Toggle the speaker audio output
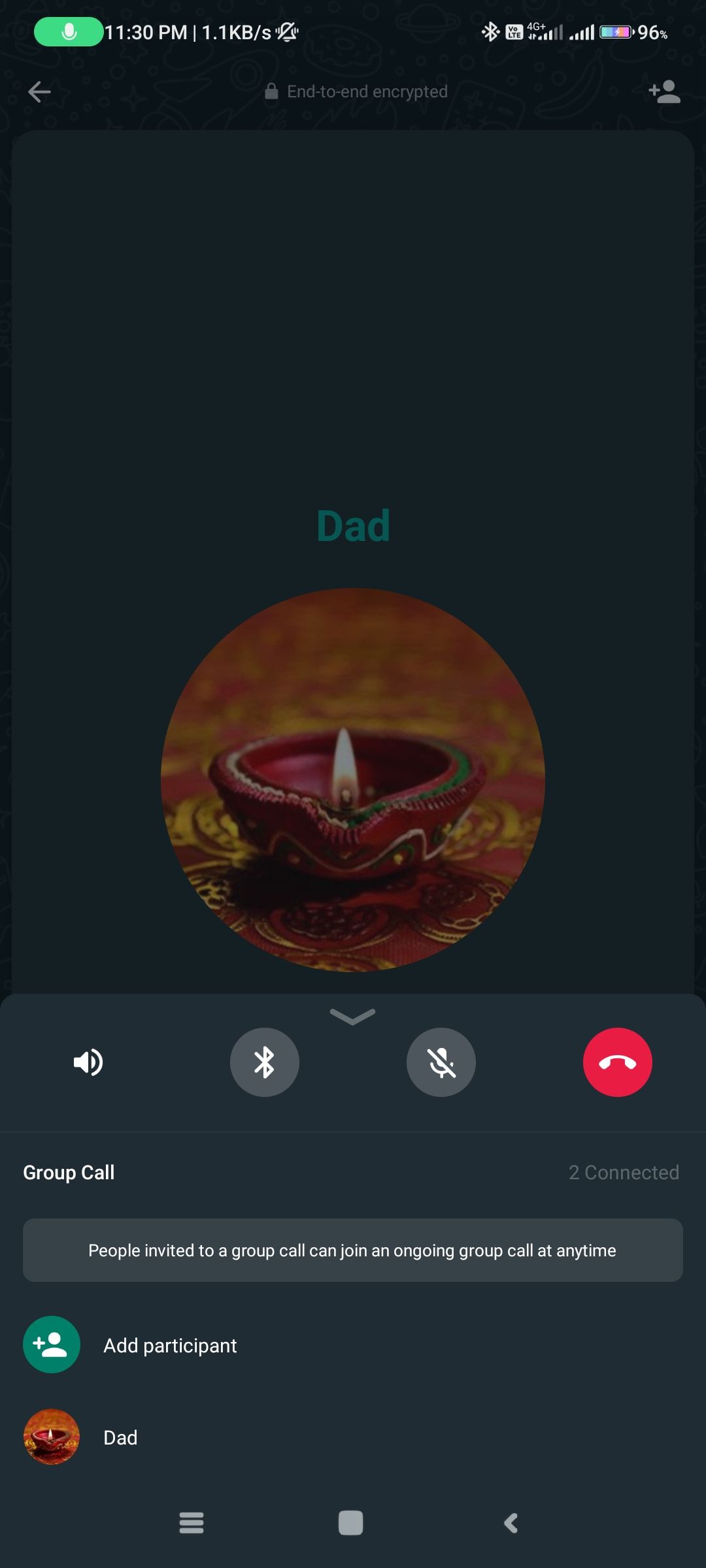 point(88,1062)
